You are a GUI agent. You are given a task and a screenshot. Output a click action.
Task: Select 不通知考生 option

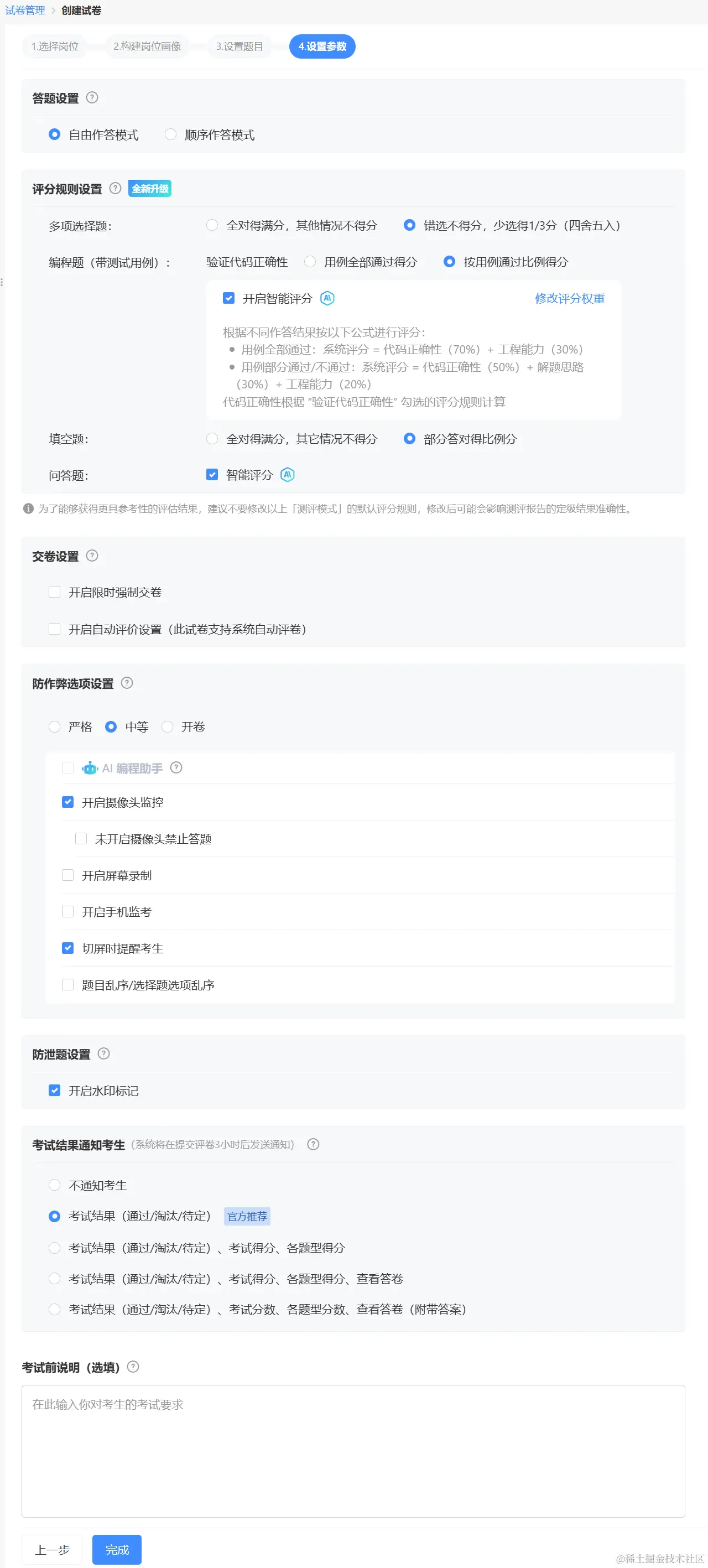click(x=55, y=1185)
